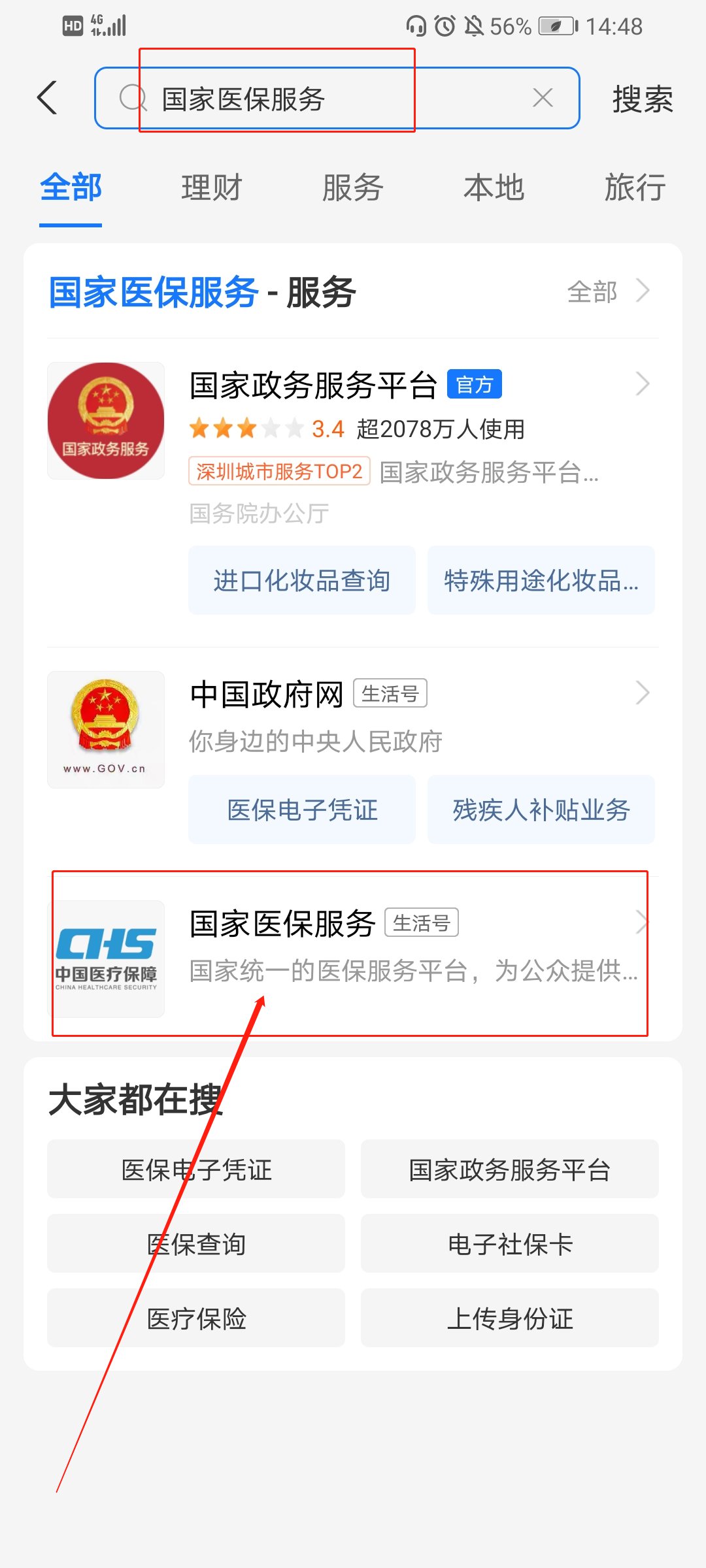
Task: Search trending term 上传身份证
Action: point(510,1318)
